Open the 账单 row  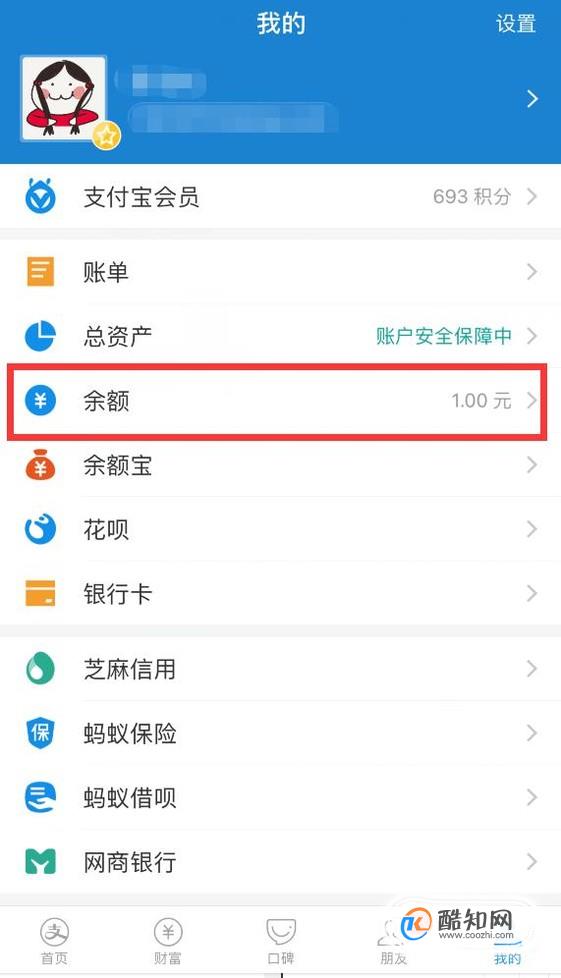pos(280,272)
